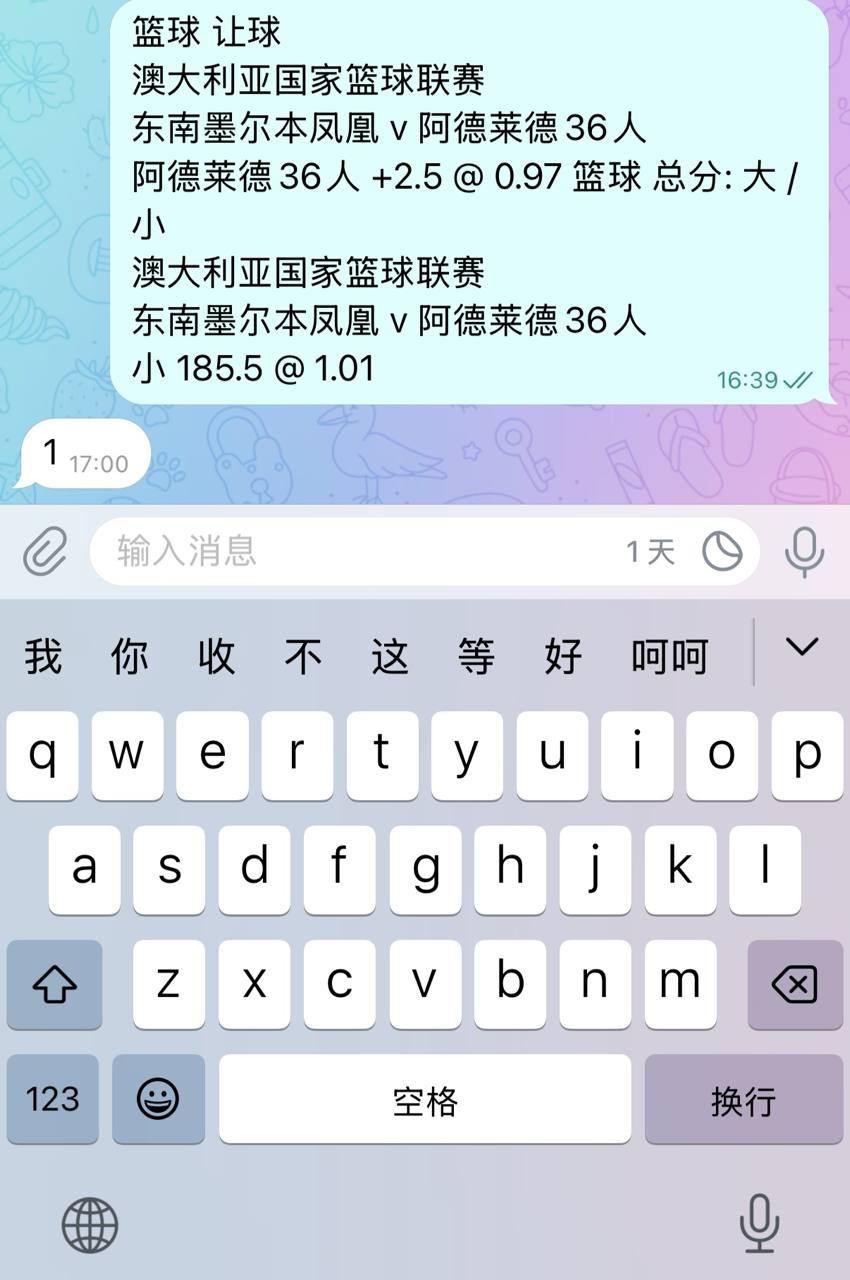The width and height of the screenshot is (850, 1280).
Task: Tap the backspace key
Action: click(x=795, y=985)
